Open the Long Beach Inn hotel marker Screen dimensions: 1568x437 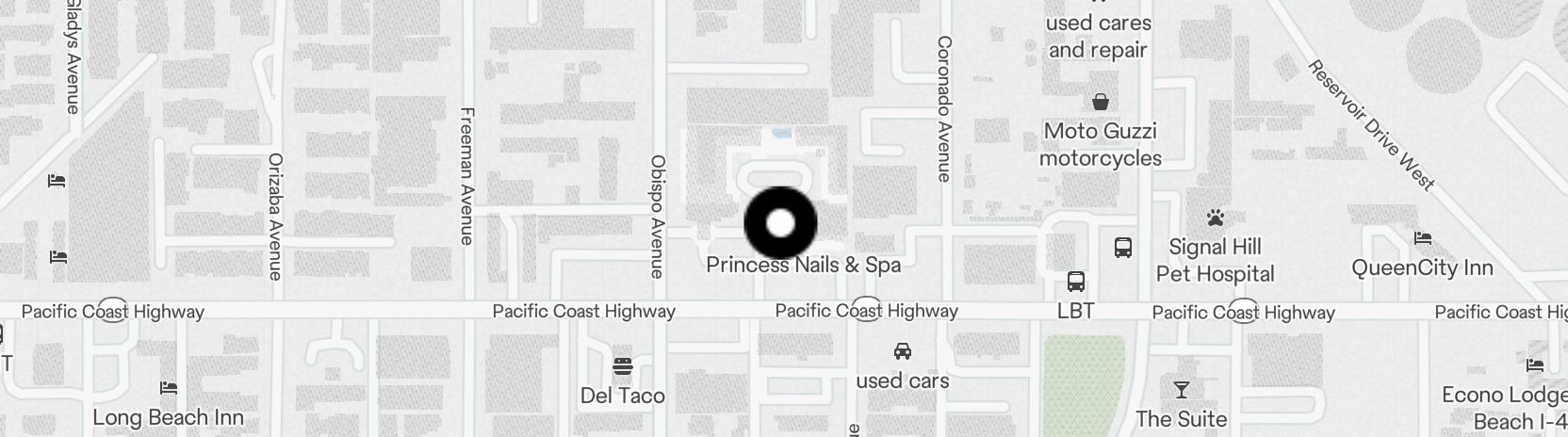[x=169, y=388]
